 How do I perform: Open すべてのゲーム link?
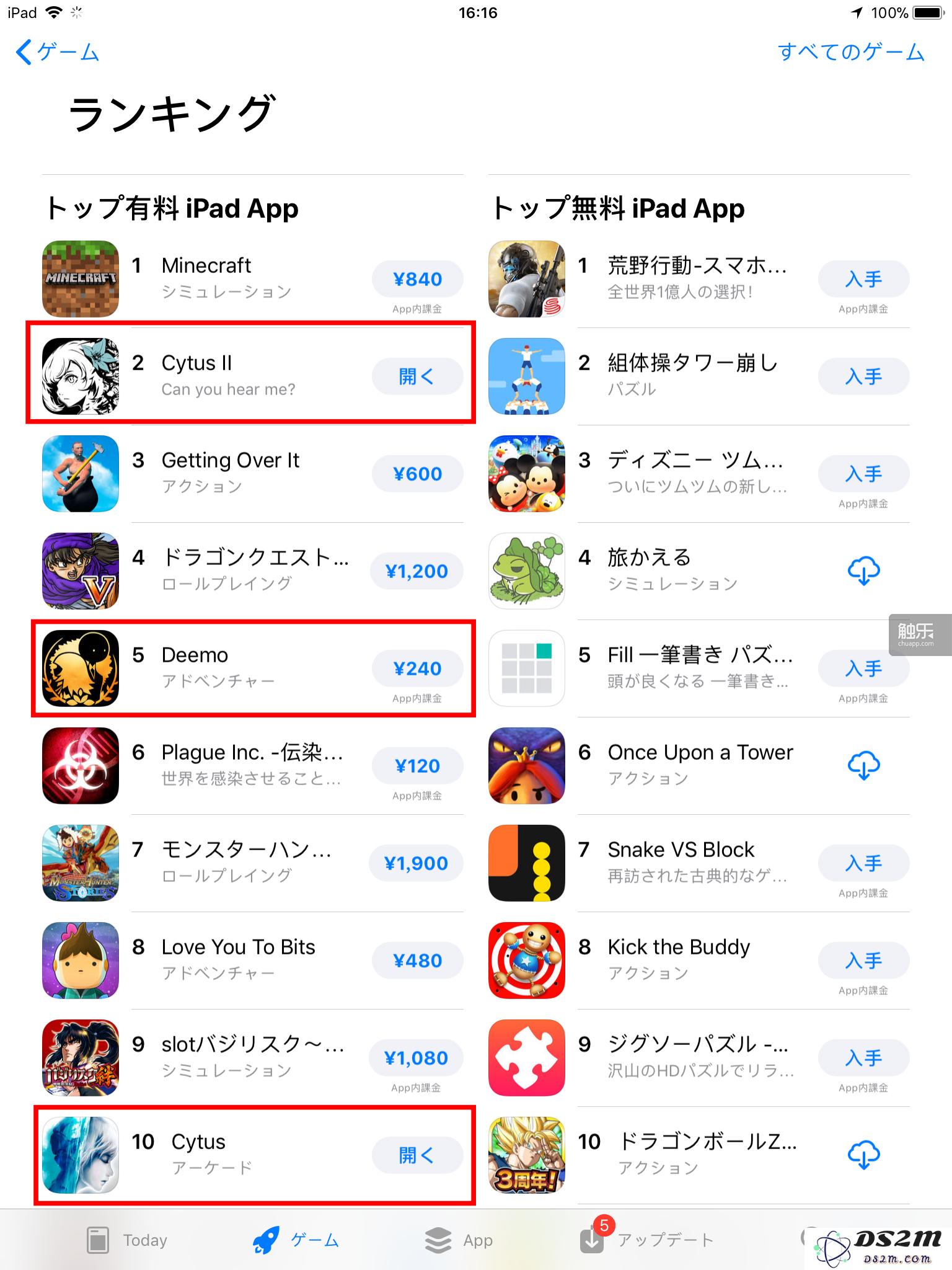pos(850,52)
